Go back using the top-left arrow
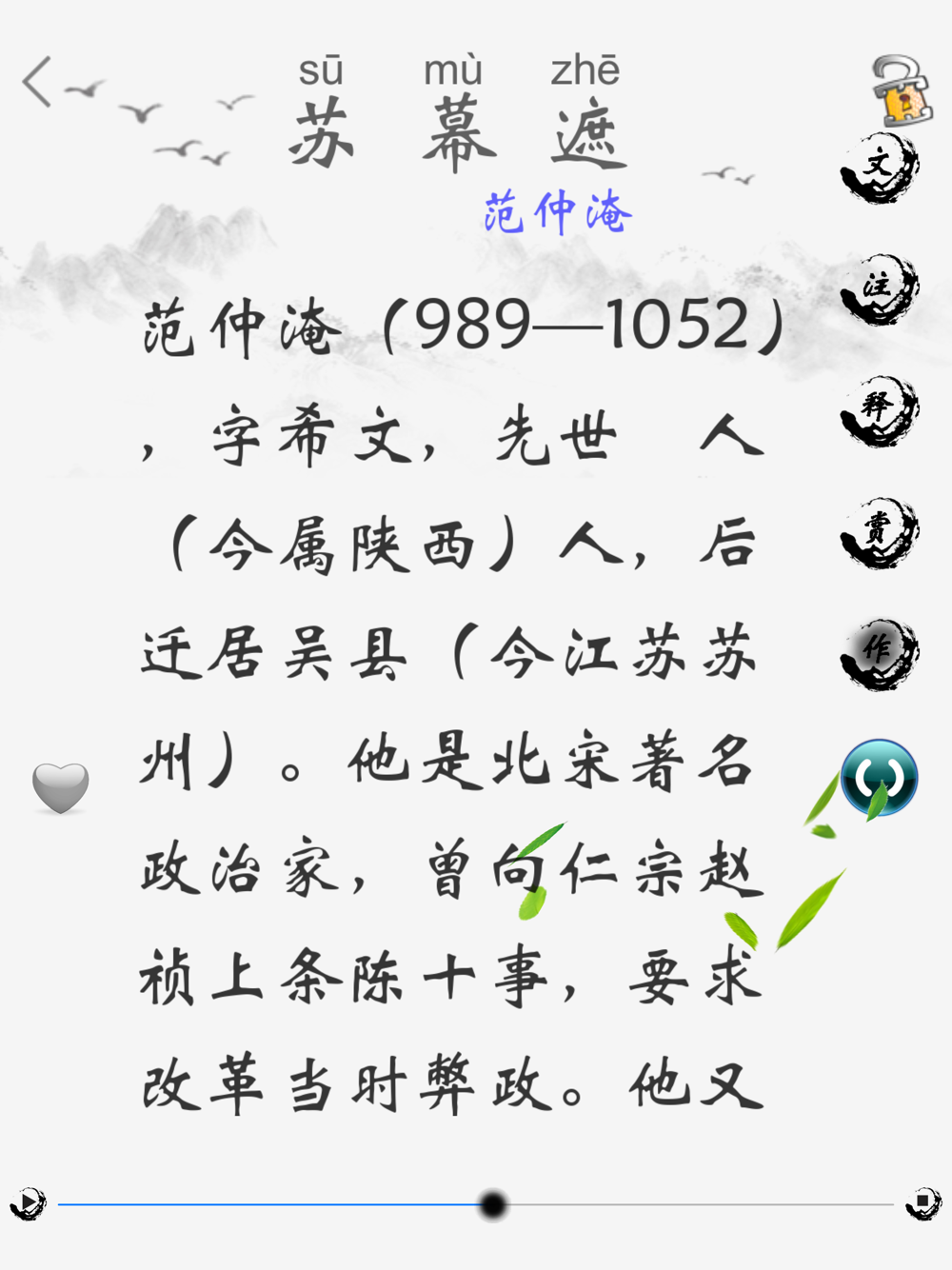Viewport: 952px width, 1270px height. click(x=37, y=82)
